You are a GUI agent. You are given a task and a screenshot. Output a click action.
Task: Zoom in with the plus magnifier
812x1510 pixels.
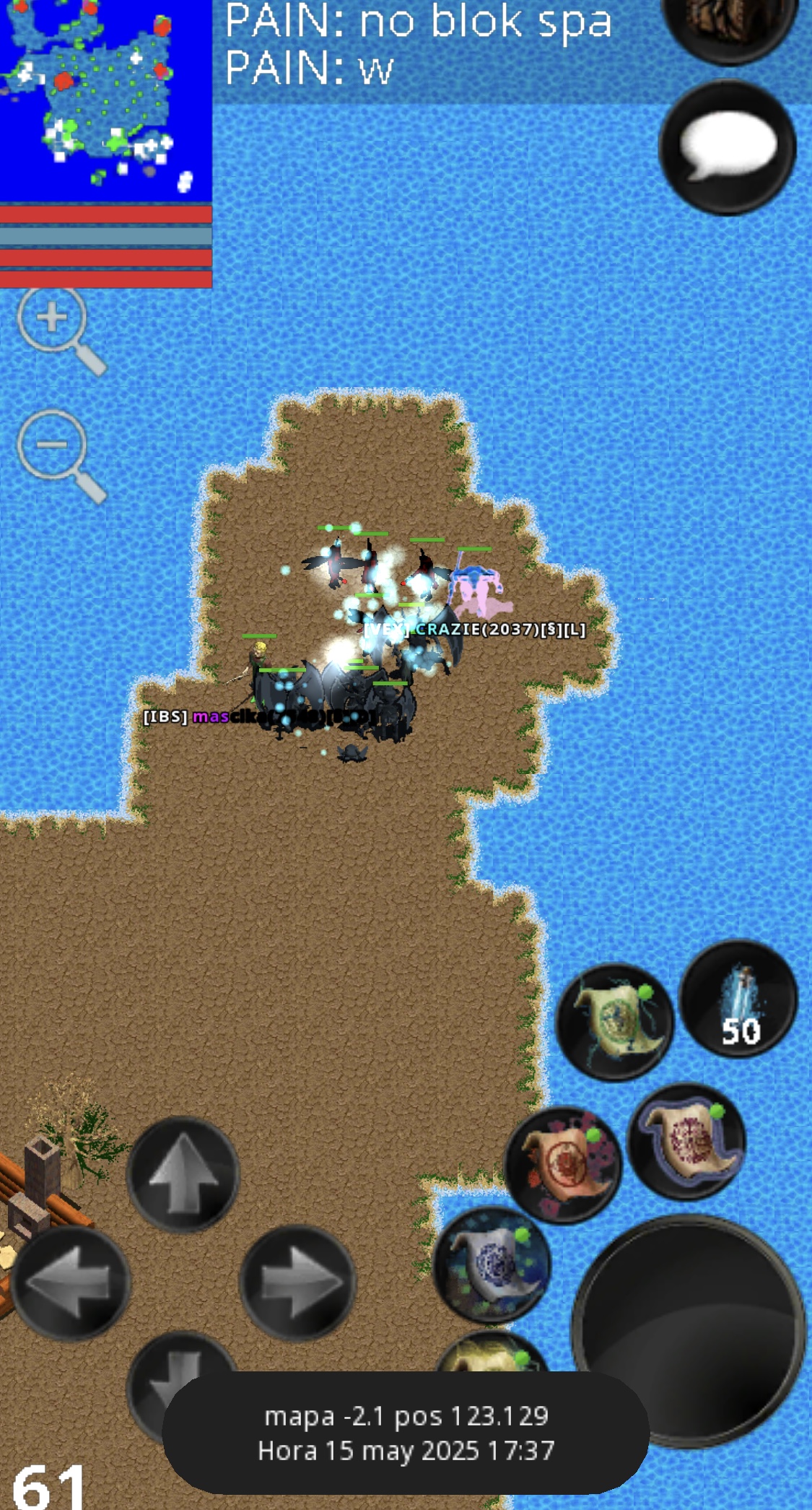pyautogui.click(x=52, y=318)
